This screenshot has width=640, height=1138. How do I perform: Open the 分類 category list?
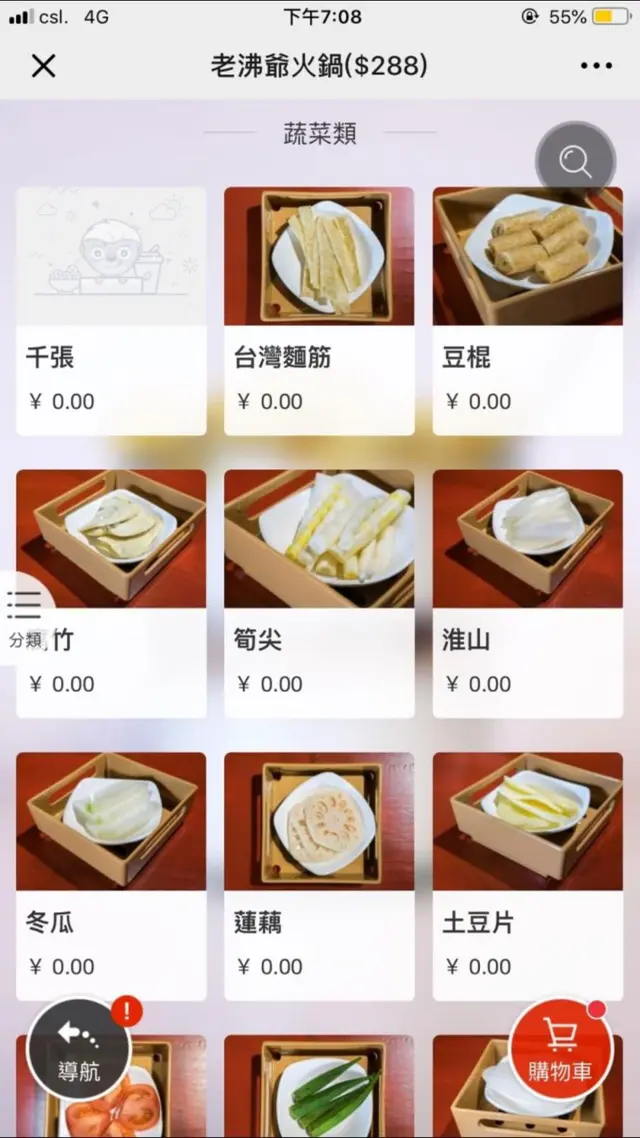pos(24,620)
